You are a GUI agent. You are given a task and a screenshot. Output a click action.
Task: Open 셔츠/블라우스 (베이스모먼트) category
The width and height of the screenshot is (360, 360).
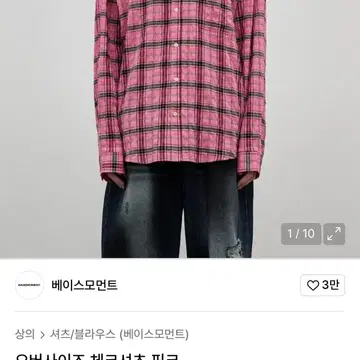point(119,334)
